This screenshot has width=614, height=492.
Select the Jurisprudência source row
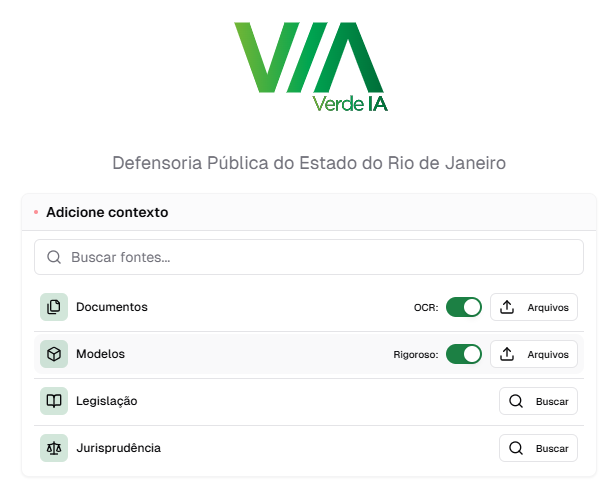[x=118, y=448]
